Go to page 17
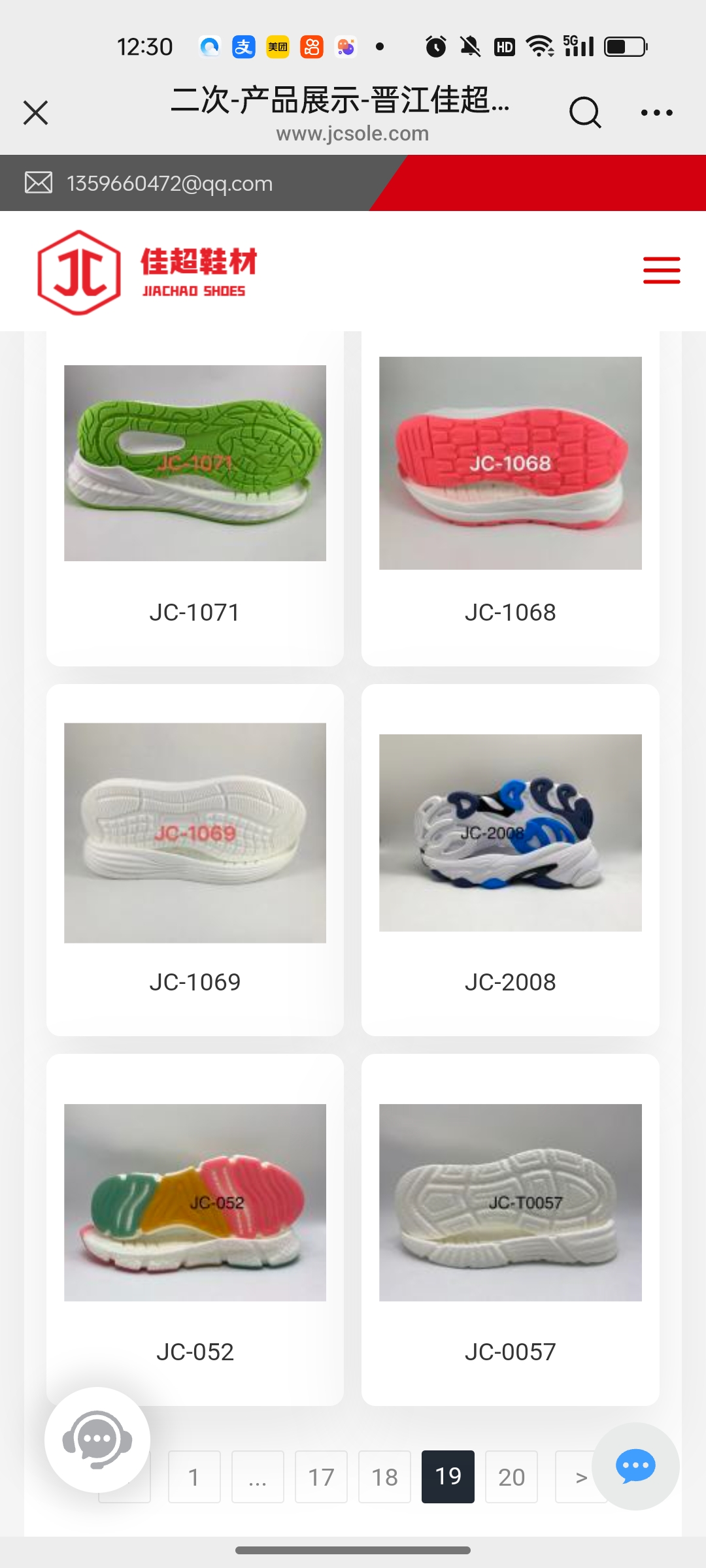This screenshot has height=1568, width=706. [x=321, y=1477]
